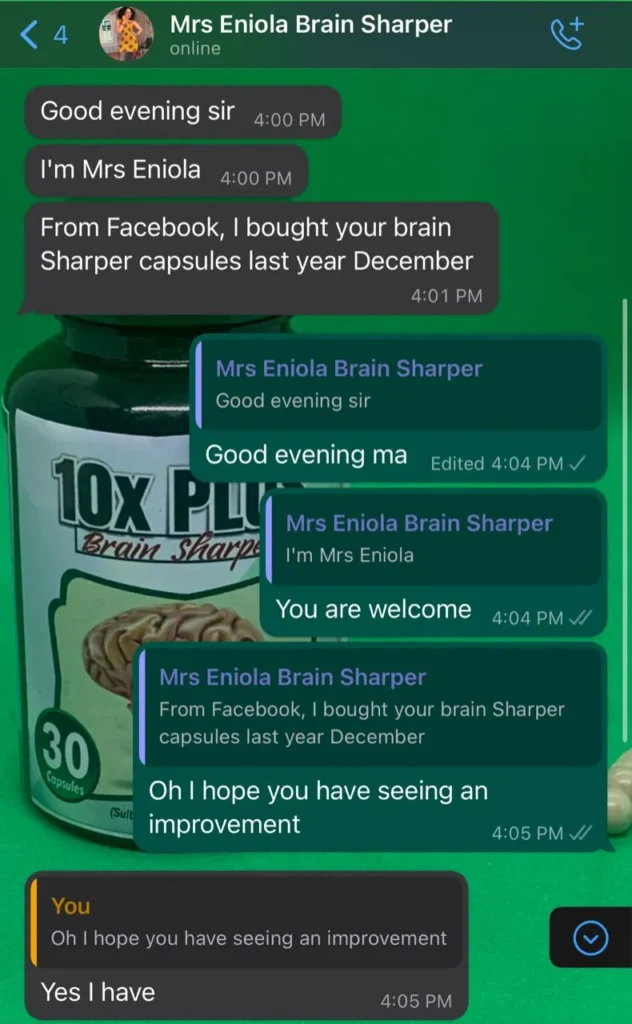Tap quoted 'Good evening sir' reply preview
Viewport: 632px width, 1024px height.
pos(398,384)
